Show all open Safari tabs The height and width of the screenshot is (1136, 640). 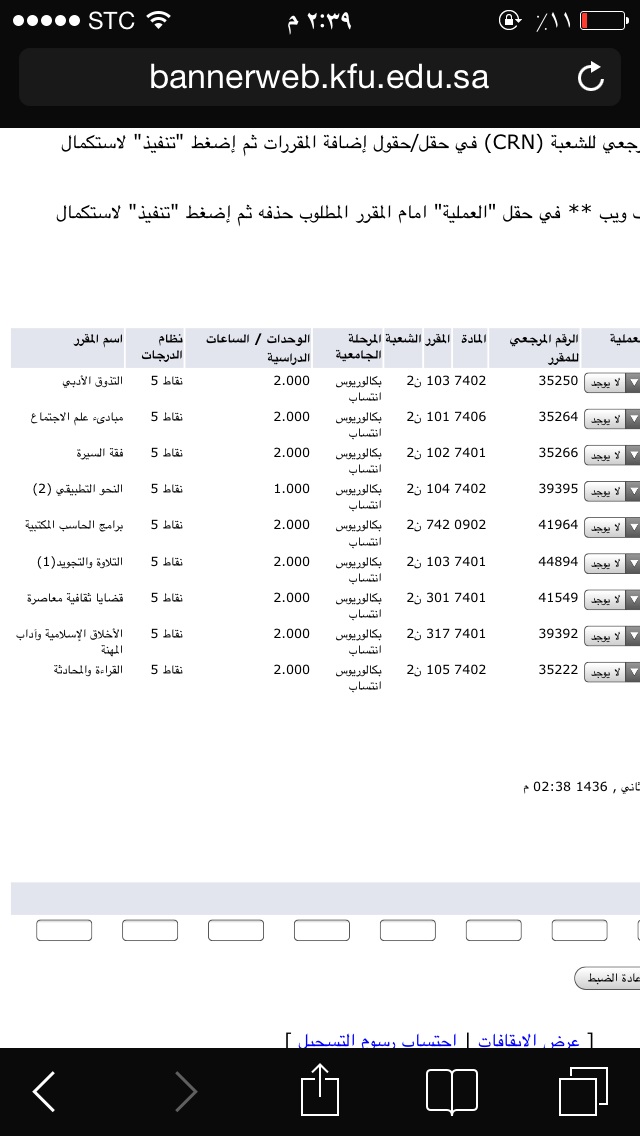click(x=583, y=1091)
